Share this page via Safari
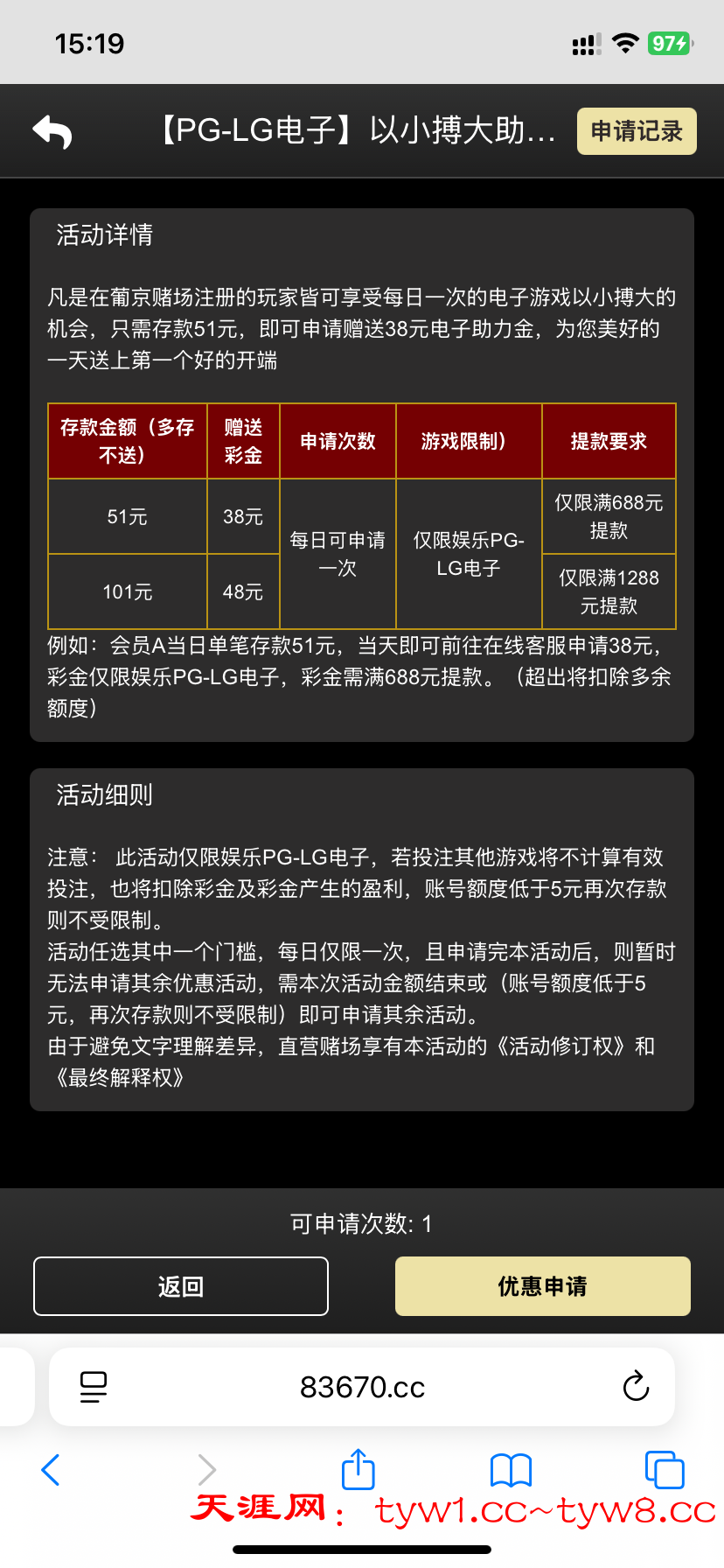Image resolution: width=724 pixels, height=1568 pixels. point(358,1469)
